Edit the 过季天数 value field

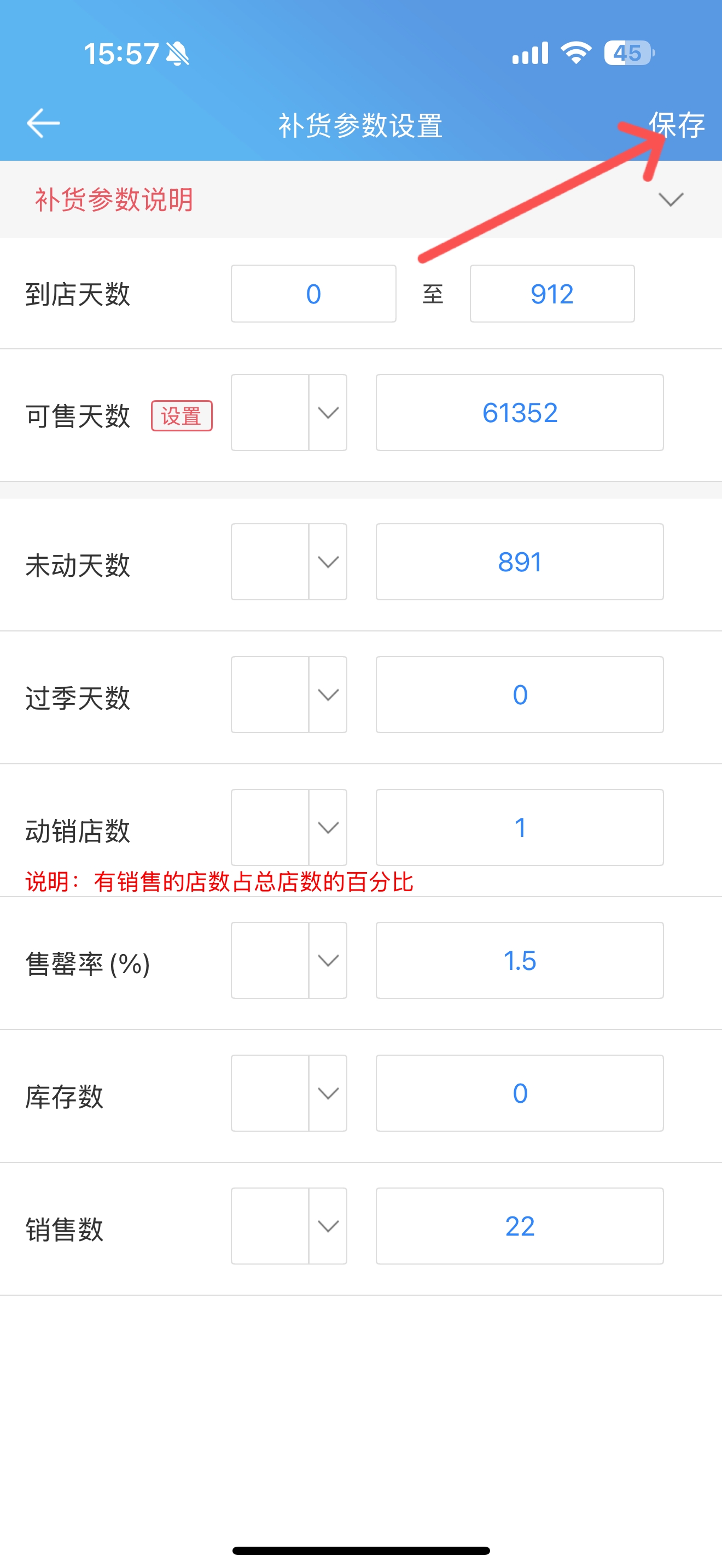520,694
